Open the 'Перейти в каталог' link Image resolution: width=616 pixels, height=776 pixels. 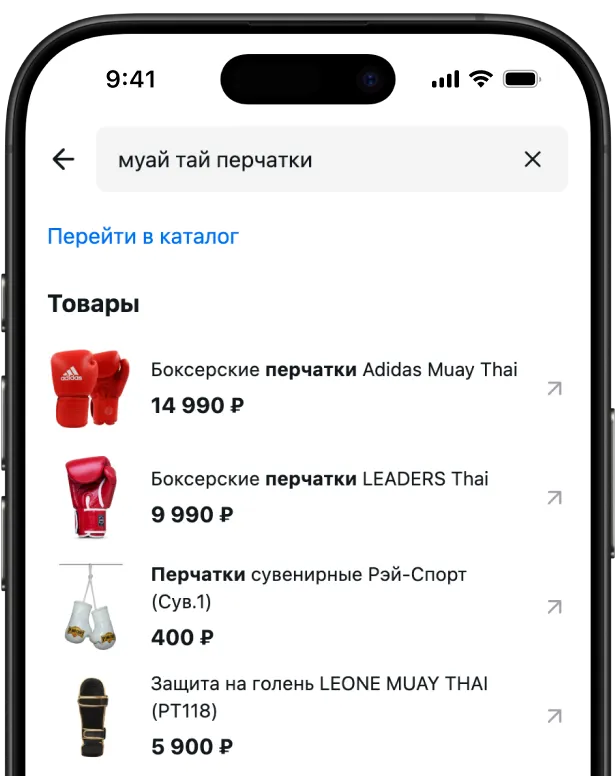pos(143,237)
